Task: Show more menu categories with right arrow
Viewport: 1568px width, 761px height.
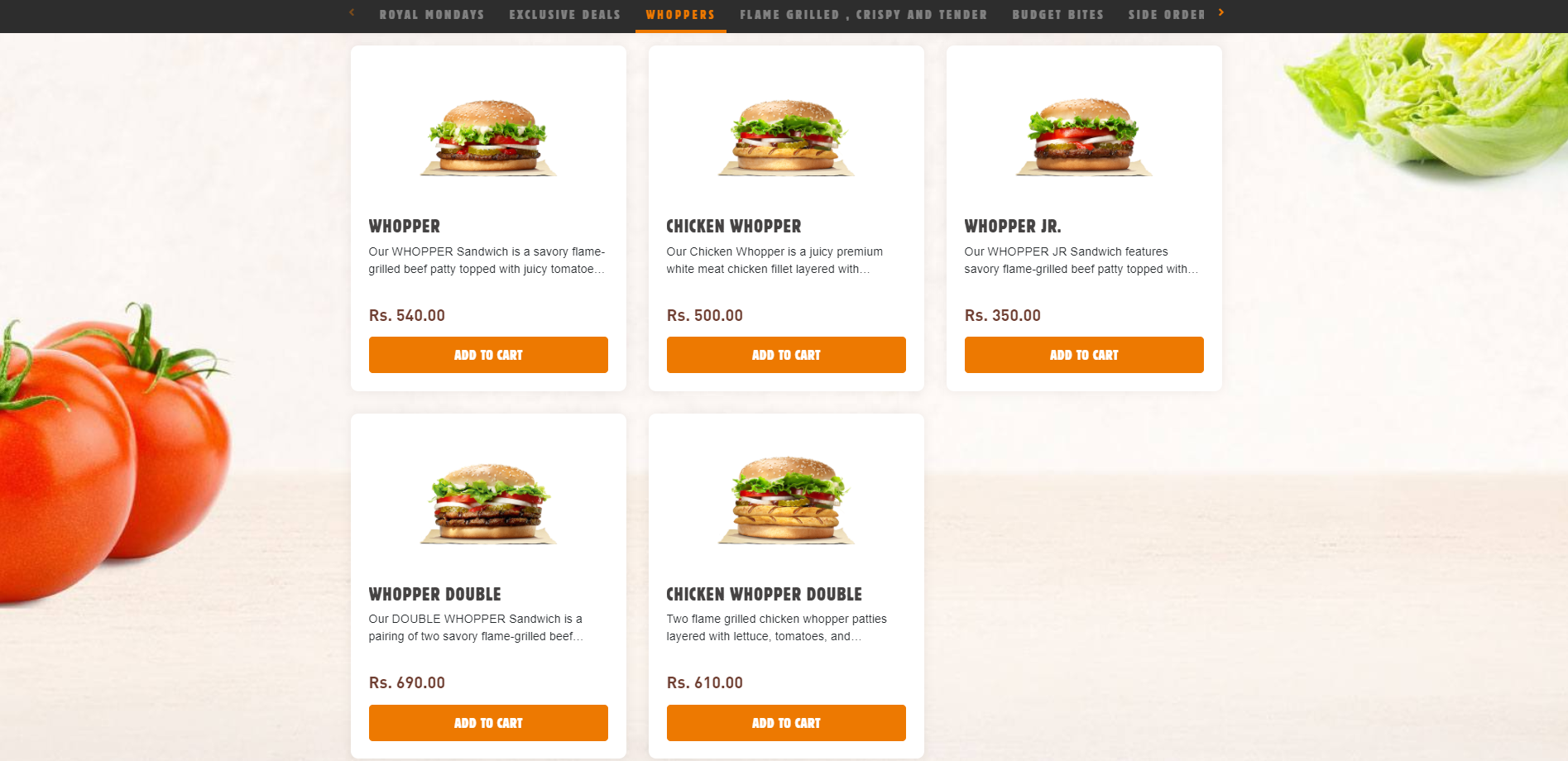Action: point(1220,12)
